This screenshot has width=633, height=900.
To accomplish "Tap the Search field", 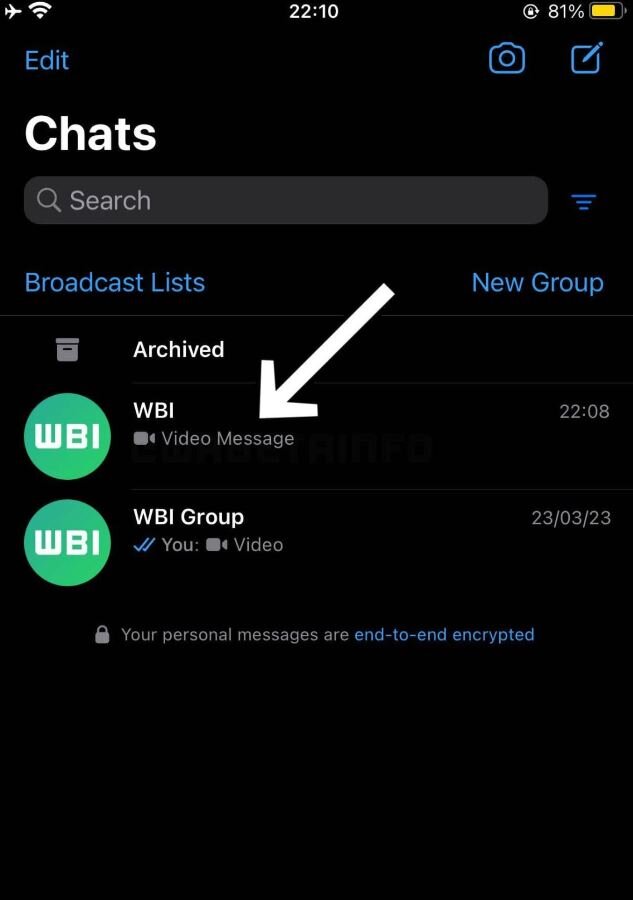I will click(285, 200).
